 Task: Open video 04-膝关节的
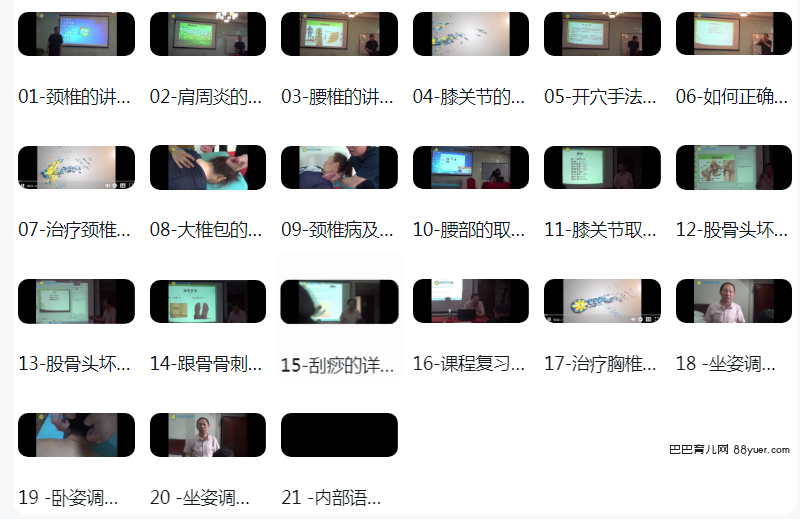coord(471,34)
